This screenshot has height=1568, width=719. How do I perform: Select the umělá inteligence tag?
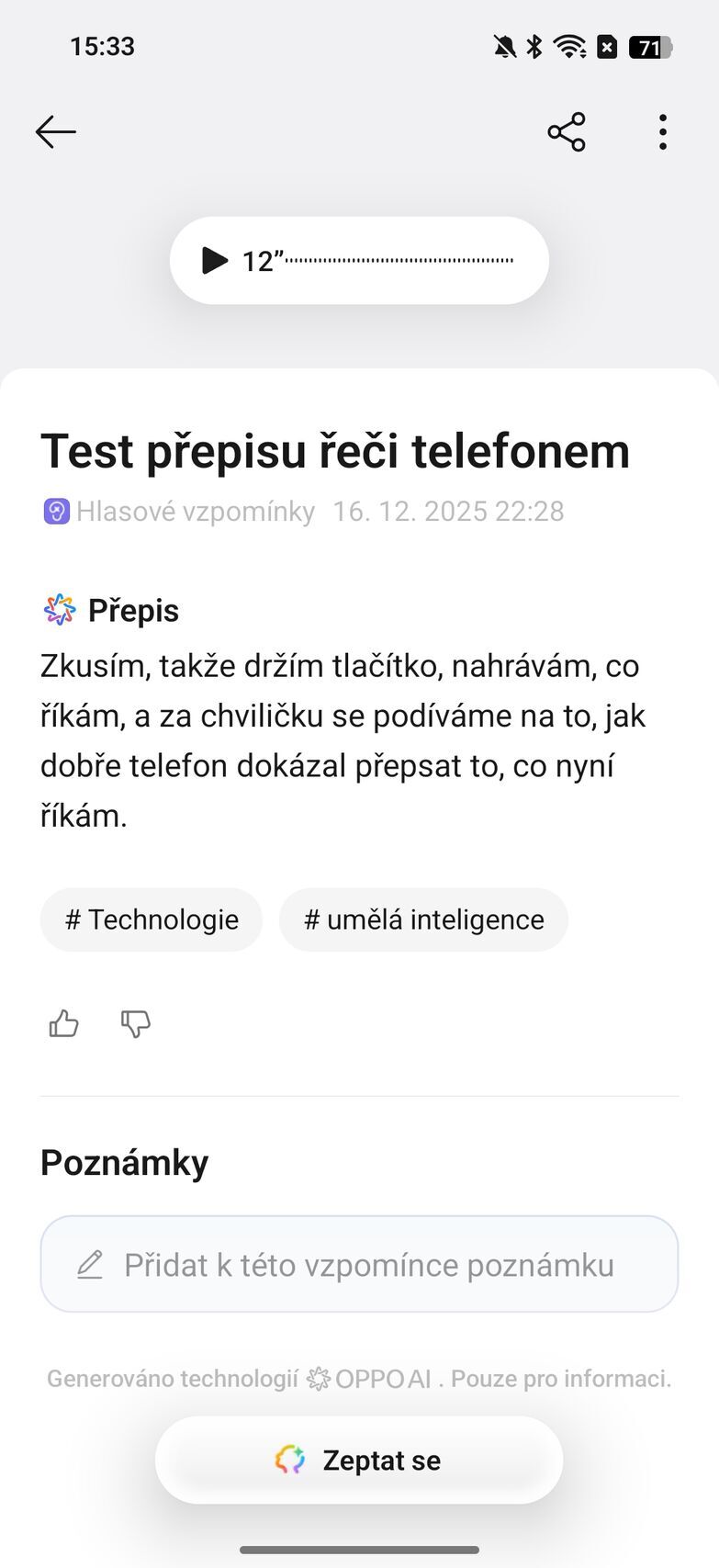[423, 919]
